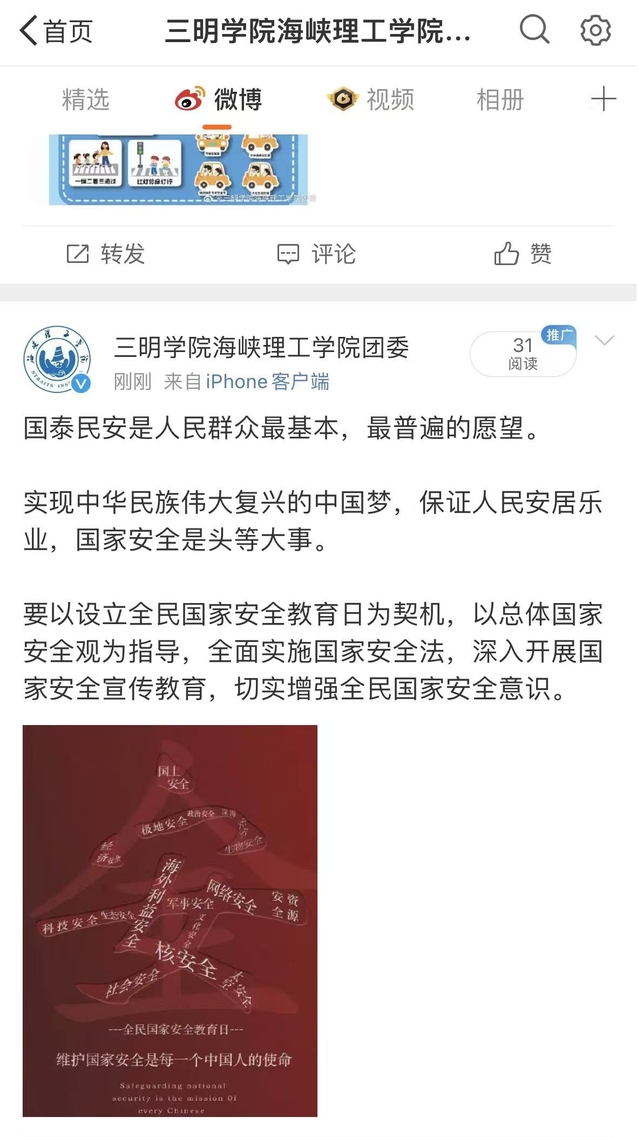Tap the plus icon beside 相册
Screen dimensions: 639x1137
(603, 99)
